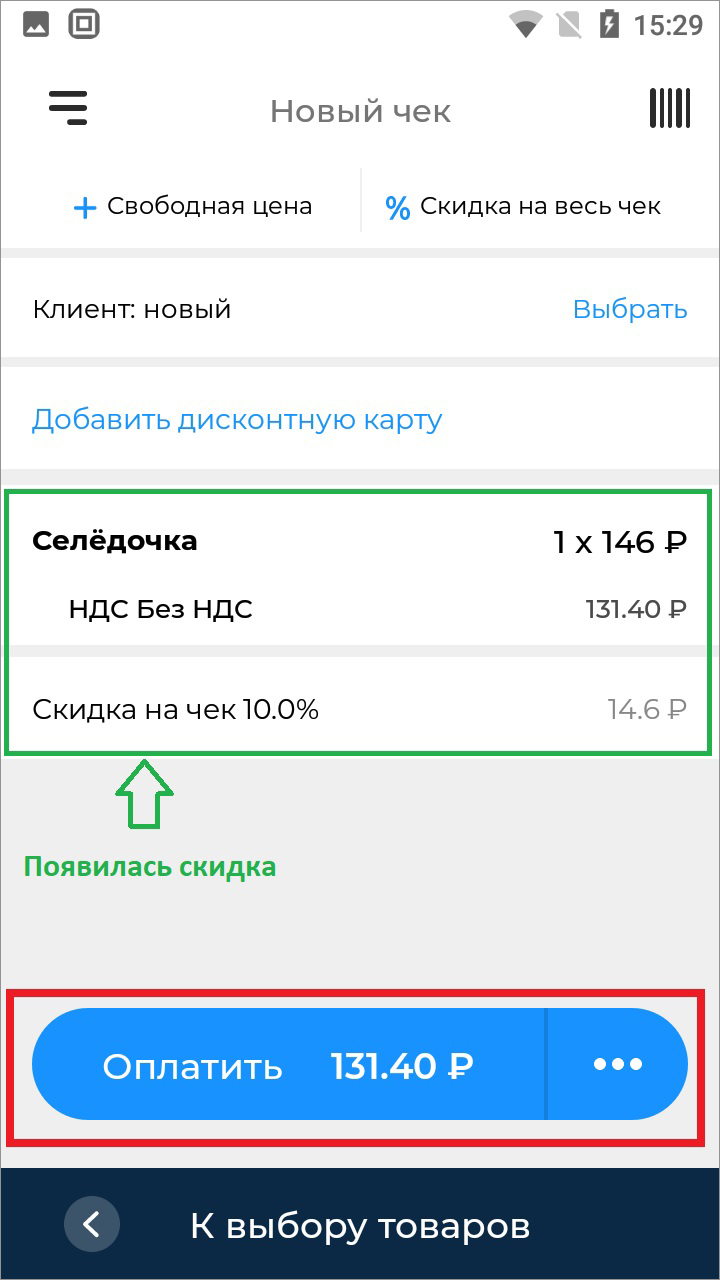Open the barcode scanner icon
This screenshot has width=720, height=1280.
(x=669, y=108)
